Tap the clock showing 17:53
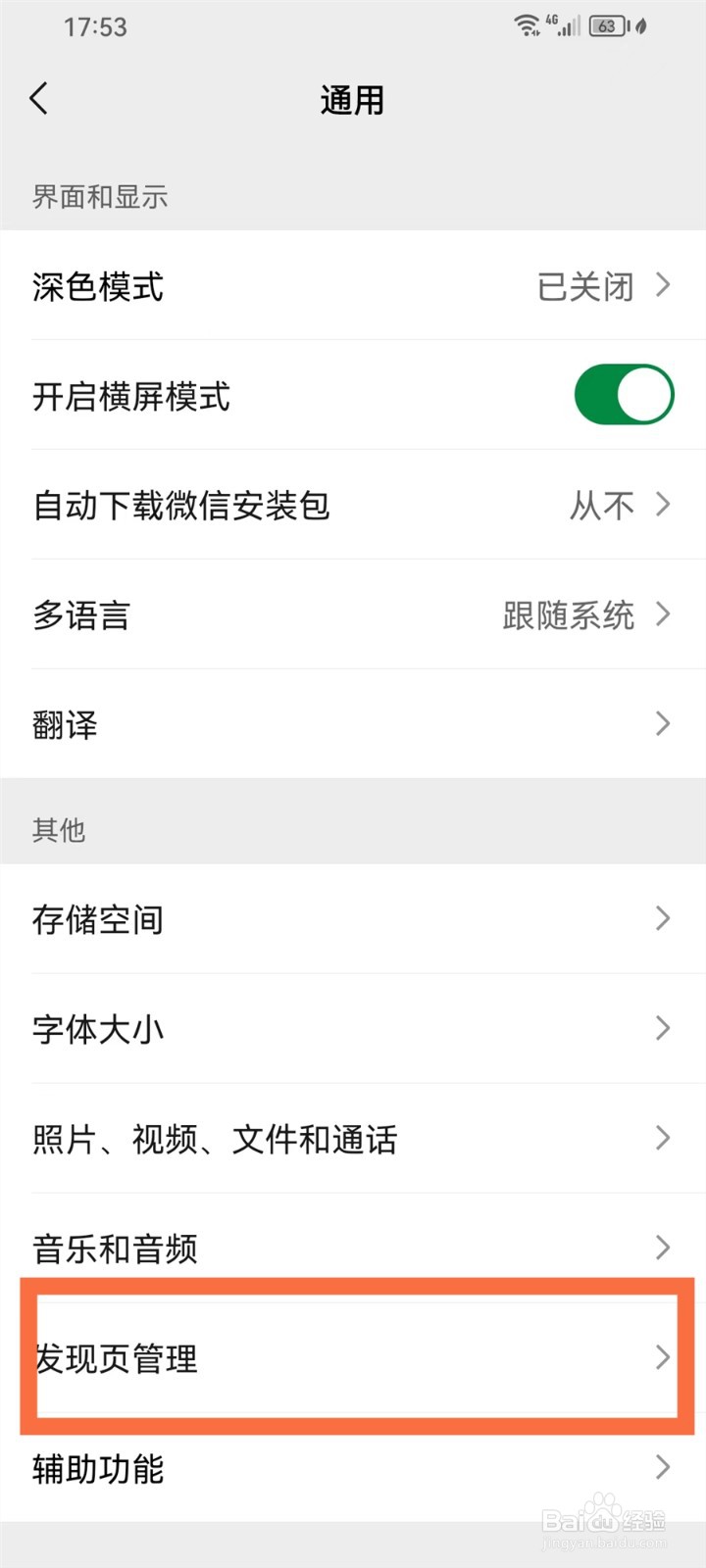 86,26
